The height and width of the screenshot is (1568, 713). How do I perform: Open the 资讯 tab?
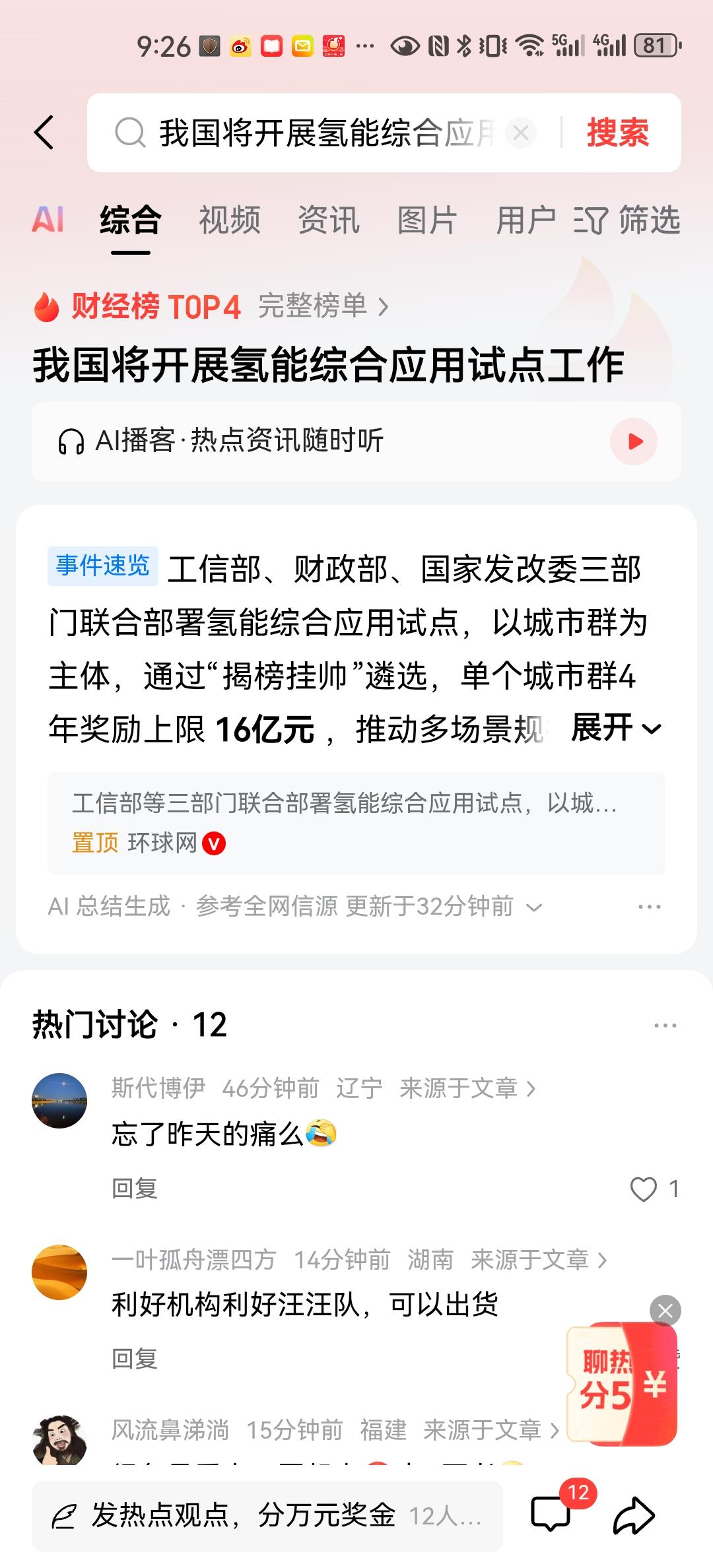[329, 220]
